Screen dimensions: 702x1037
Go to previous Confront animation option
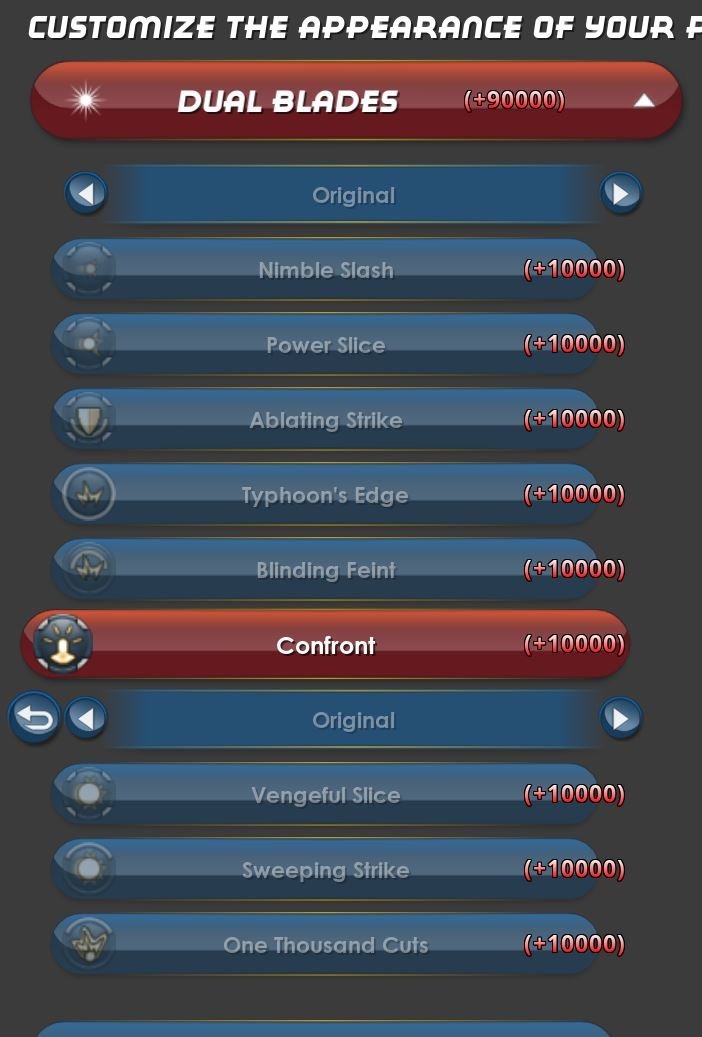[86, 718]
